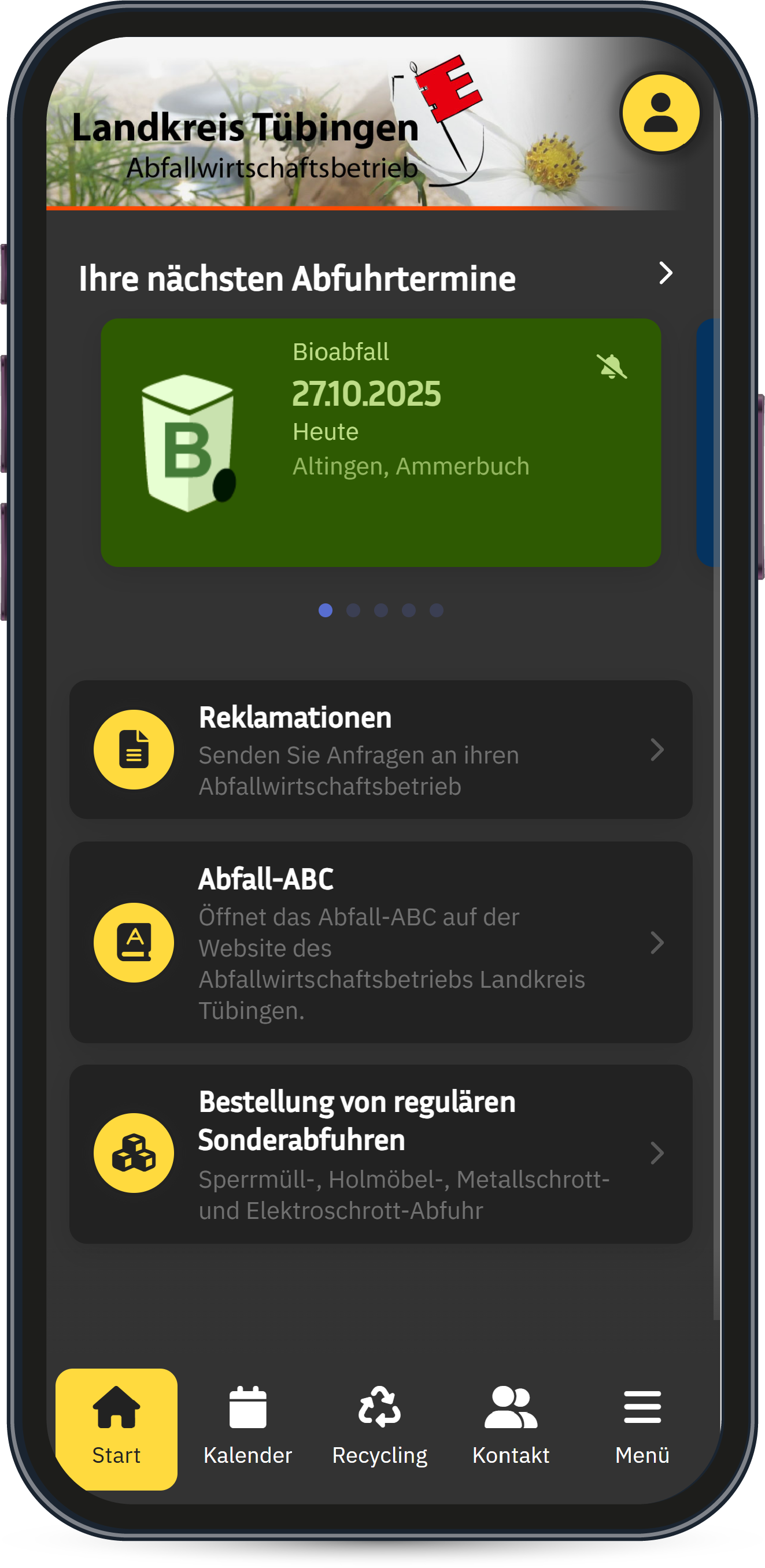Screen dimensions: 765x1568
Task: Go to the Start tab
Action: (116, 1428)
